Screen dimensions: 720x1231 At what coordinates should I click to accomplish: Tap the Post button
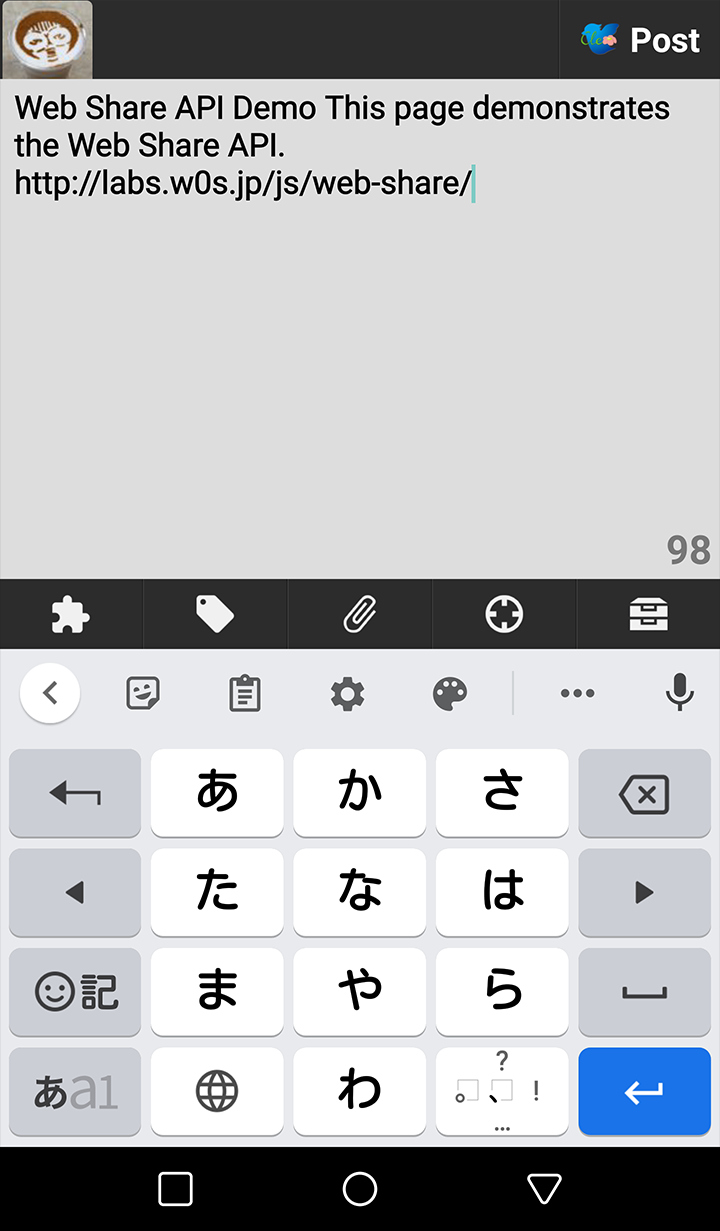click(x=640, y=40)
